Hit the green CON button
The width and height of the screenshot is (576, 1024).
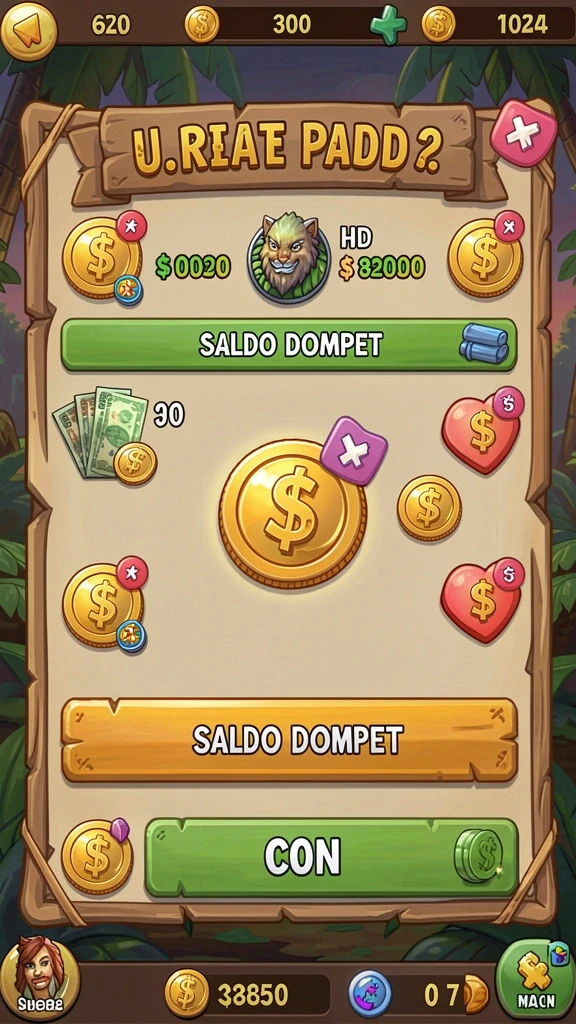[x=332, y=856]
